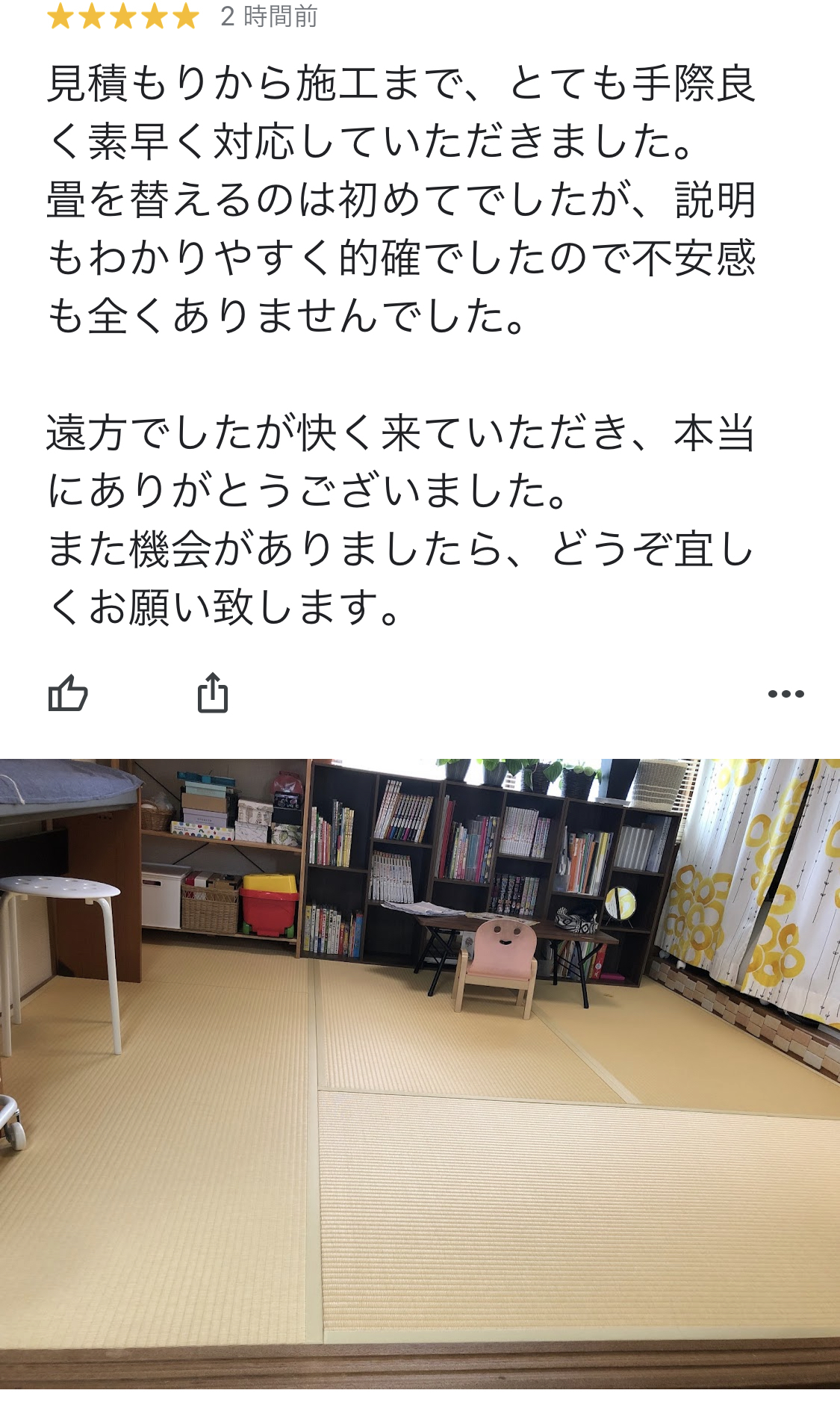The image size is (840, 1405).
Task: Open the tatami room review photo
Action: pyautogui.click(x=420, y=1073)
